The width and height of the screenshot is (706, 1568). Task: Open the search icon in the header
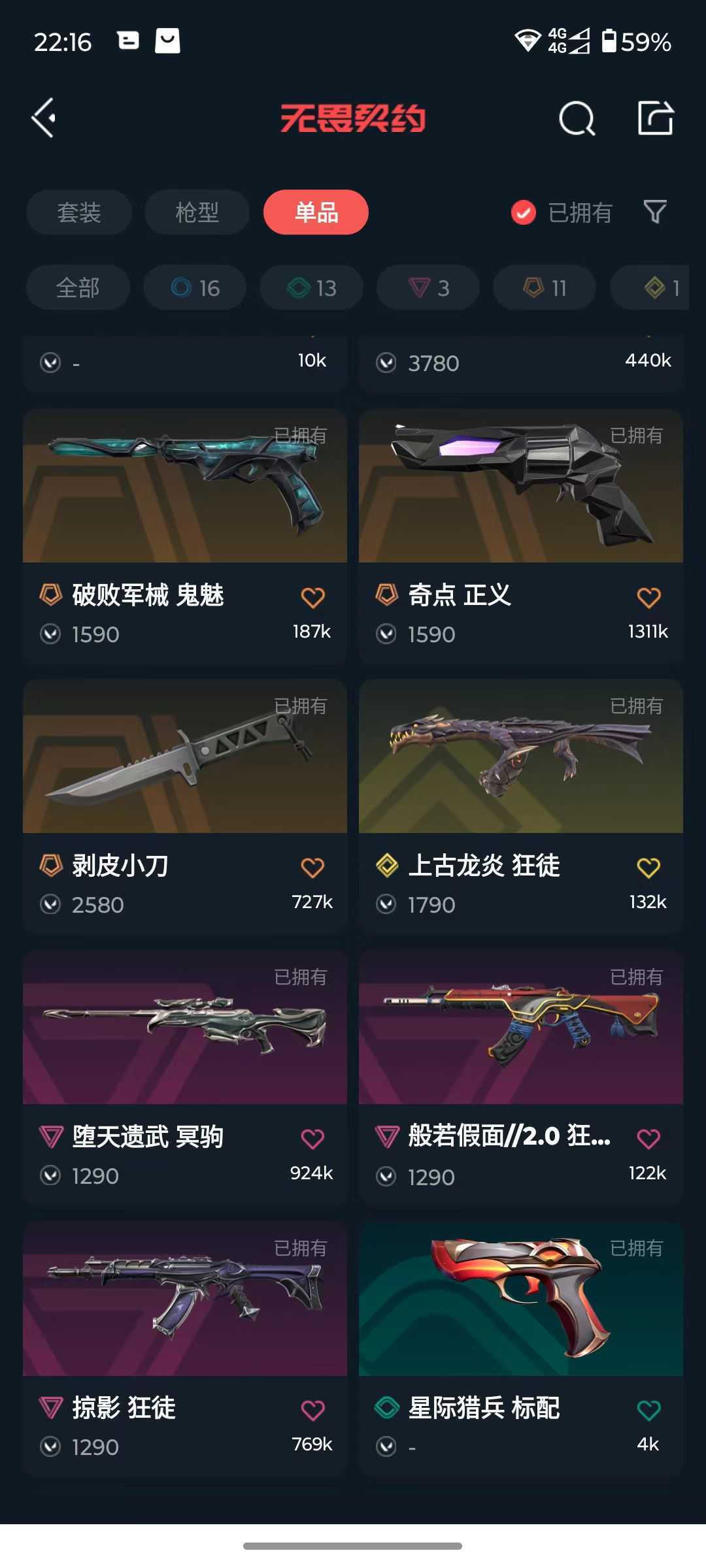(577, 118)
